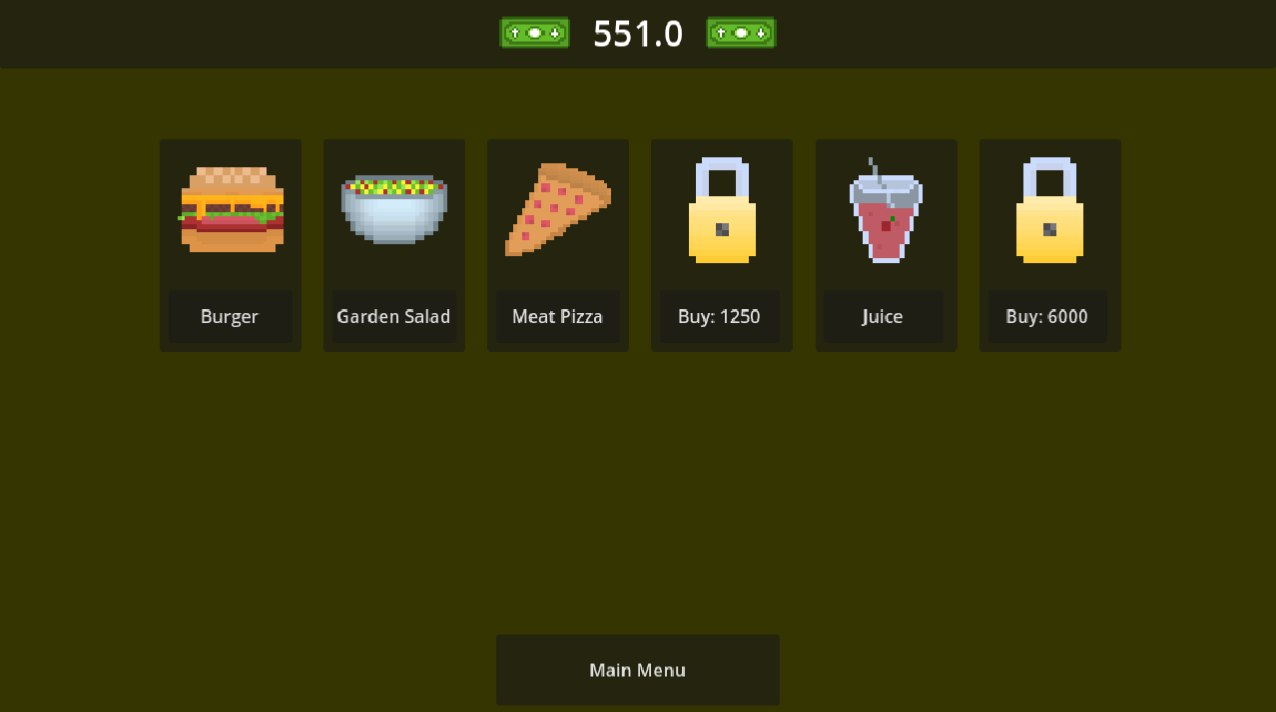Buy the locked item for 6000

[1050, 245]
